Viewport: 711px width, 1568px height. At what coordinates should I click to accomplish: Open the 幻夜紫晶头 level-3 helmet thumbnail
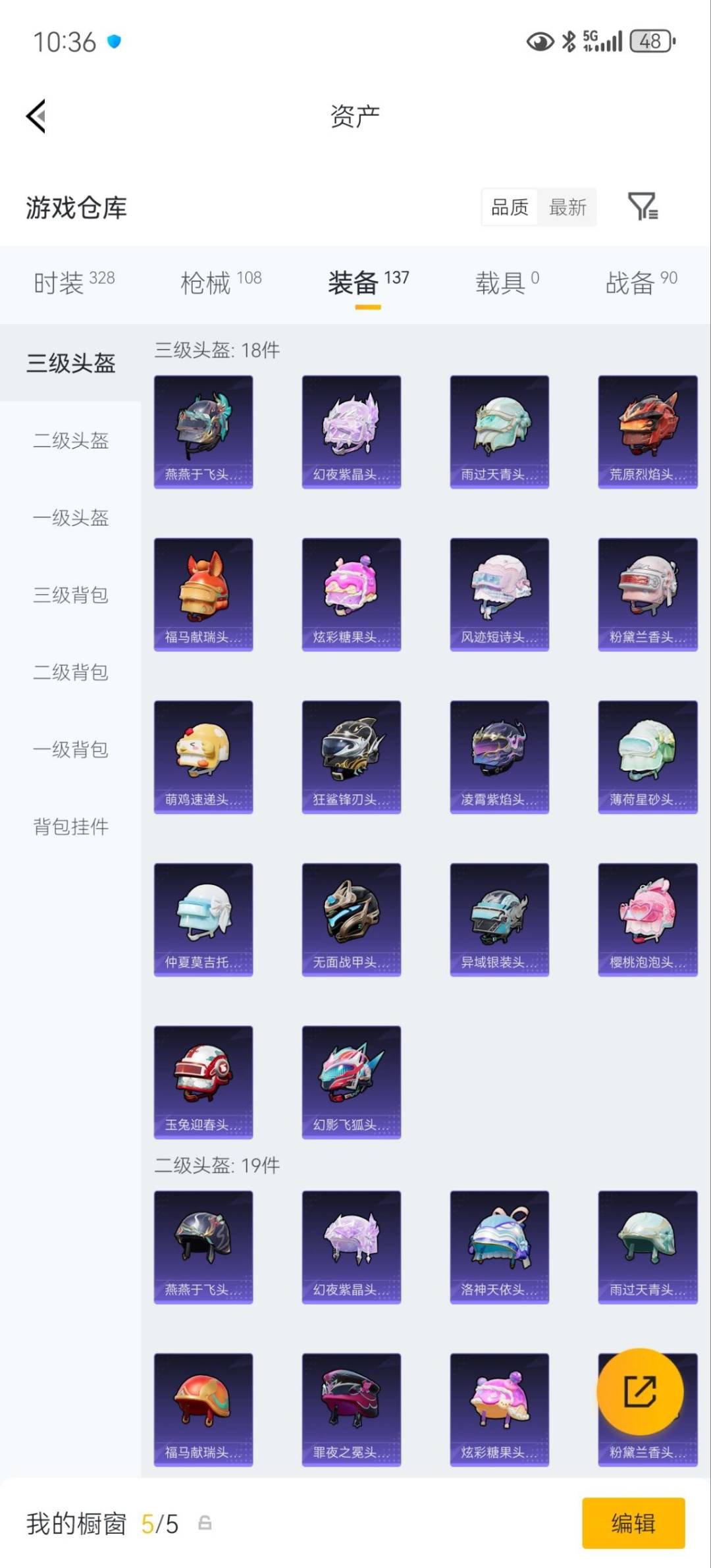coord(351,431)
